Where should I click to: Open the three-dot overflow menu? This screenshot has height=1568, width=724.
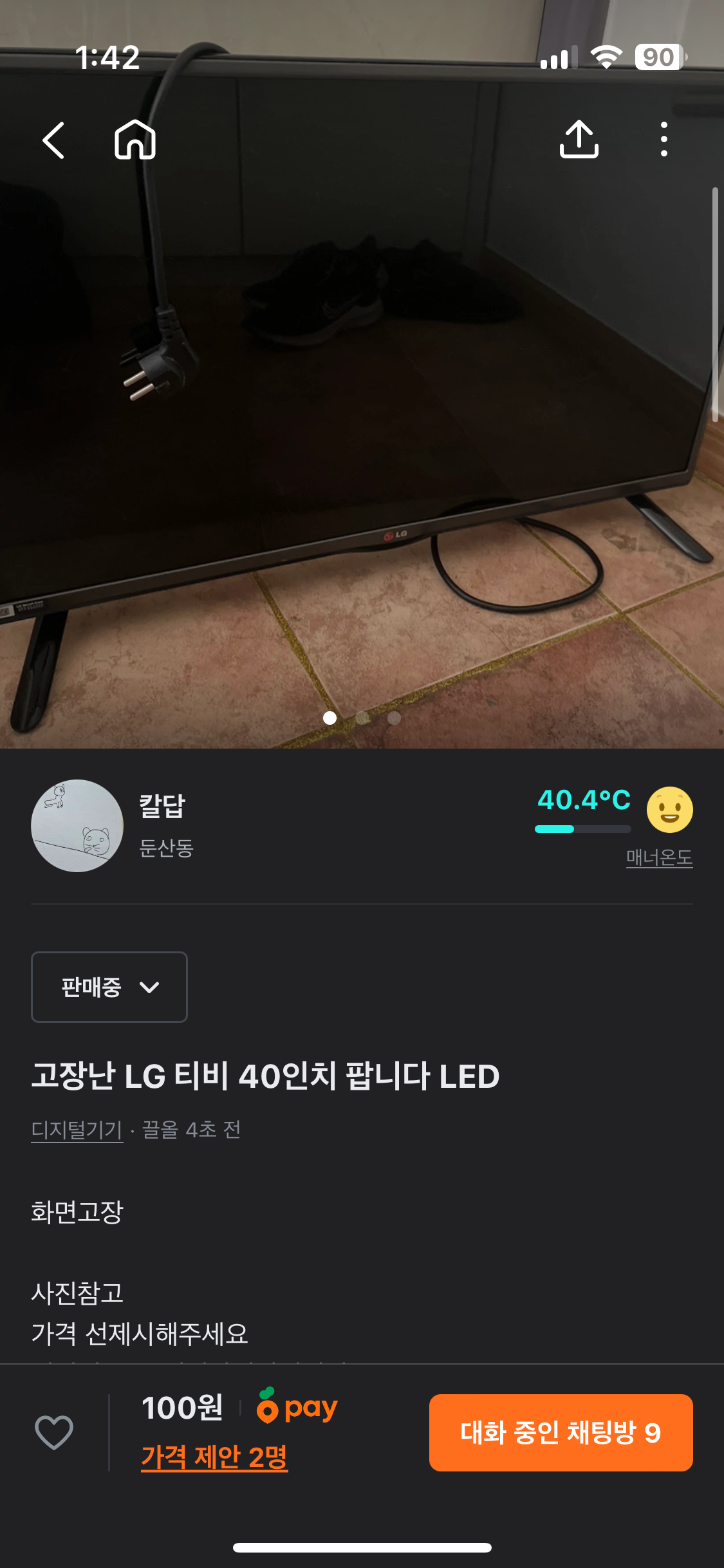(x=664, y=140)
